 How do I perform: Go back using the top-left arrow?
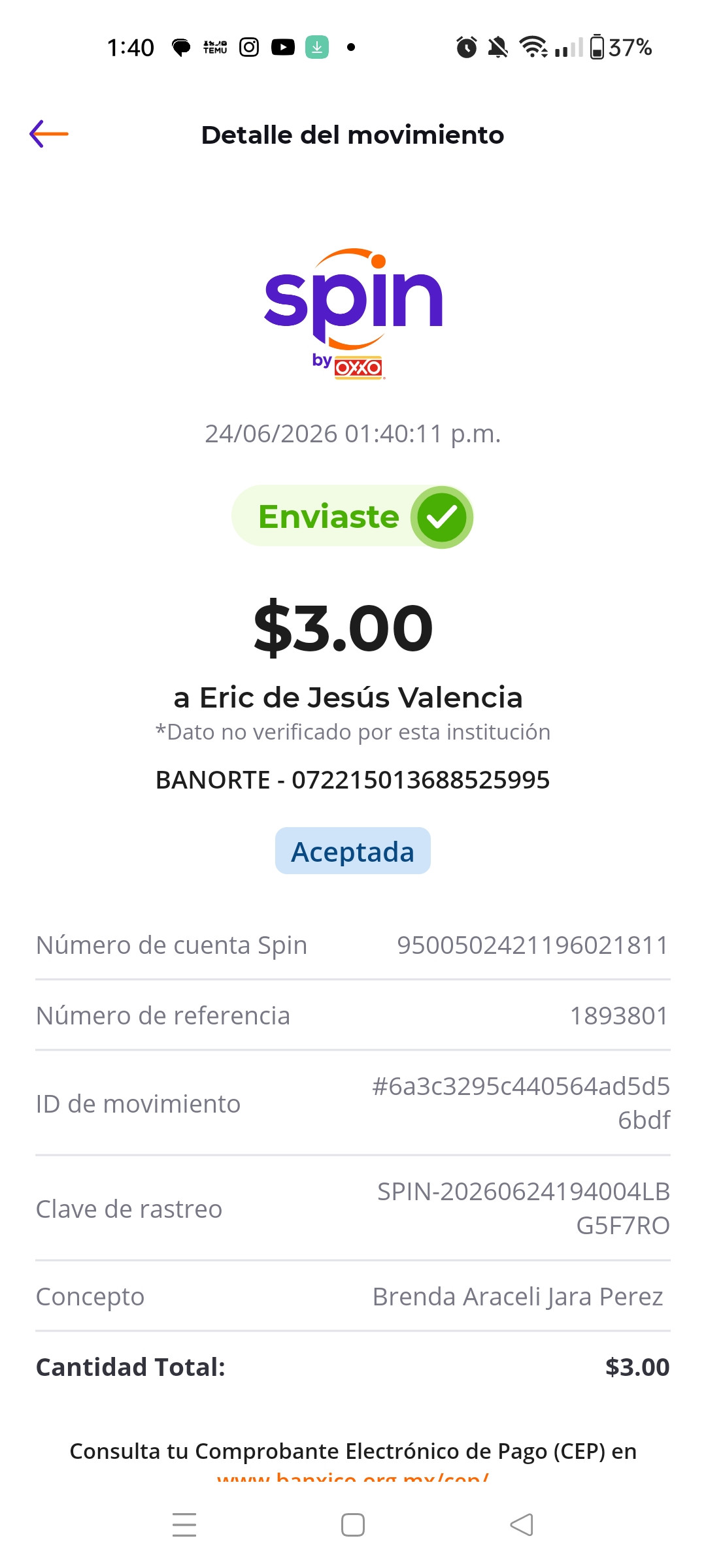pyautogui.click(x=49, y=134)
